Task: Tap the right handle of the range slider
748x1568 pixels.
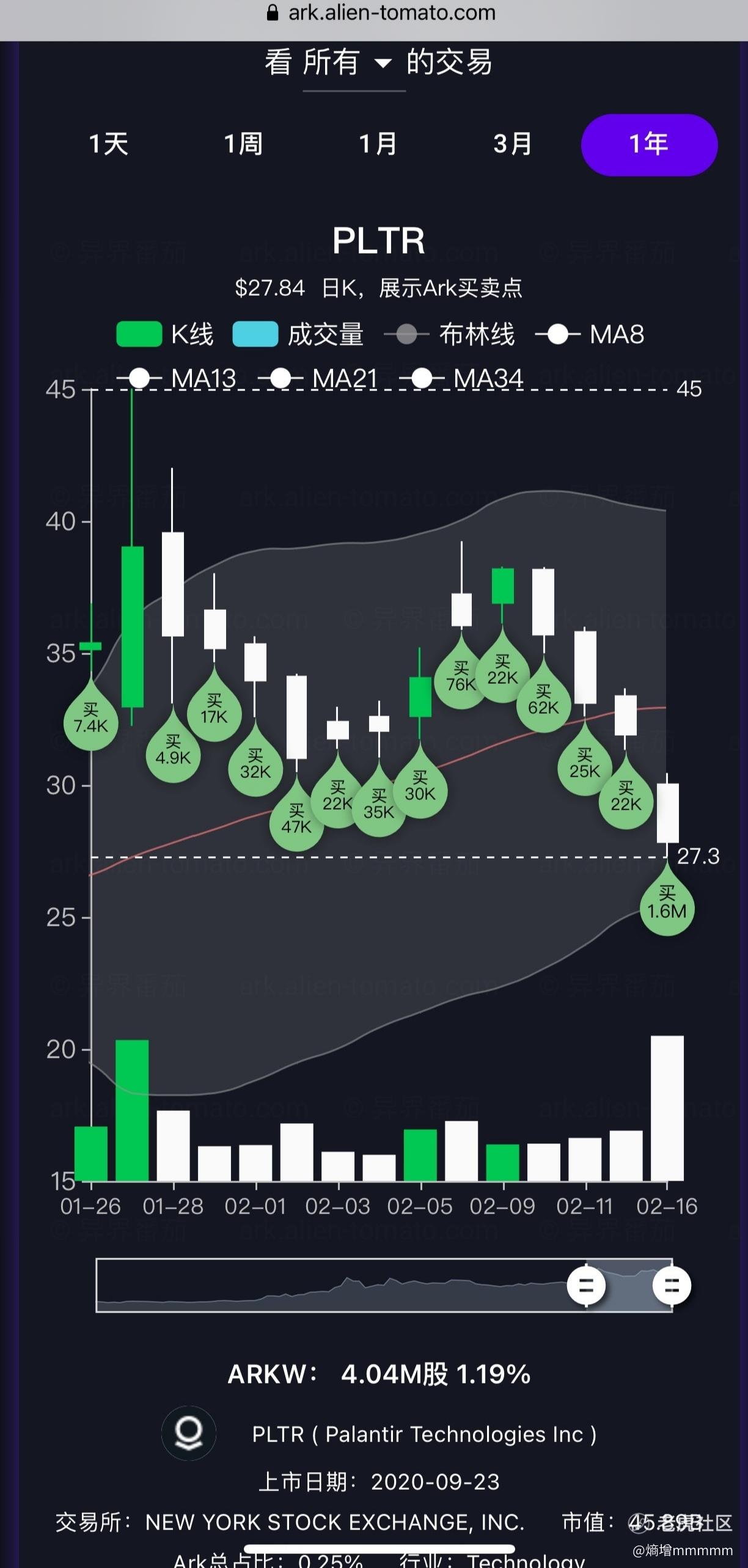Action: click(x=672, y=1285)
